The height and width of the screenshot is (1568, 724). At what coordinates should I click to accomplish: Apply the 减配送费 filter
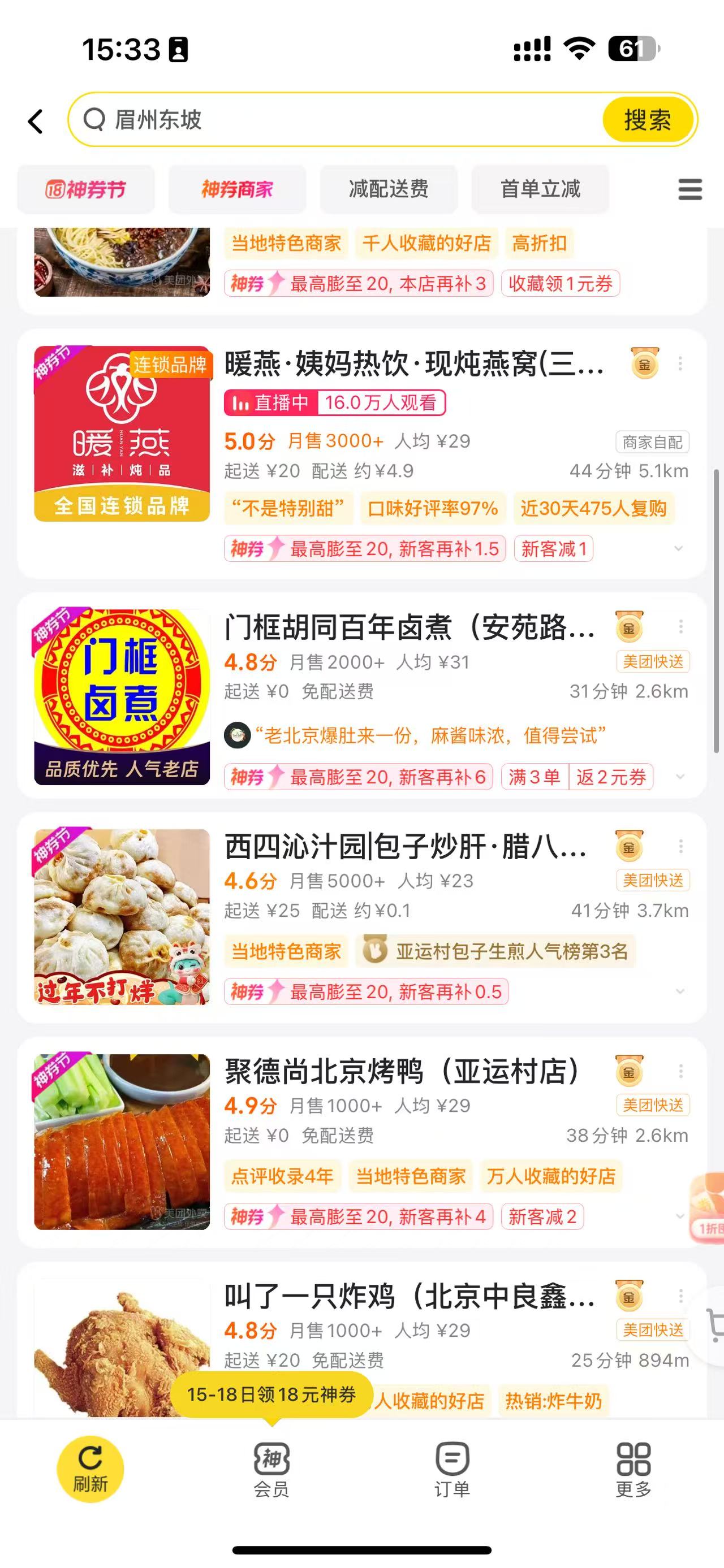coord(389,190)
